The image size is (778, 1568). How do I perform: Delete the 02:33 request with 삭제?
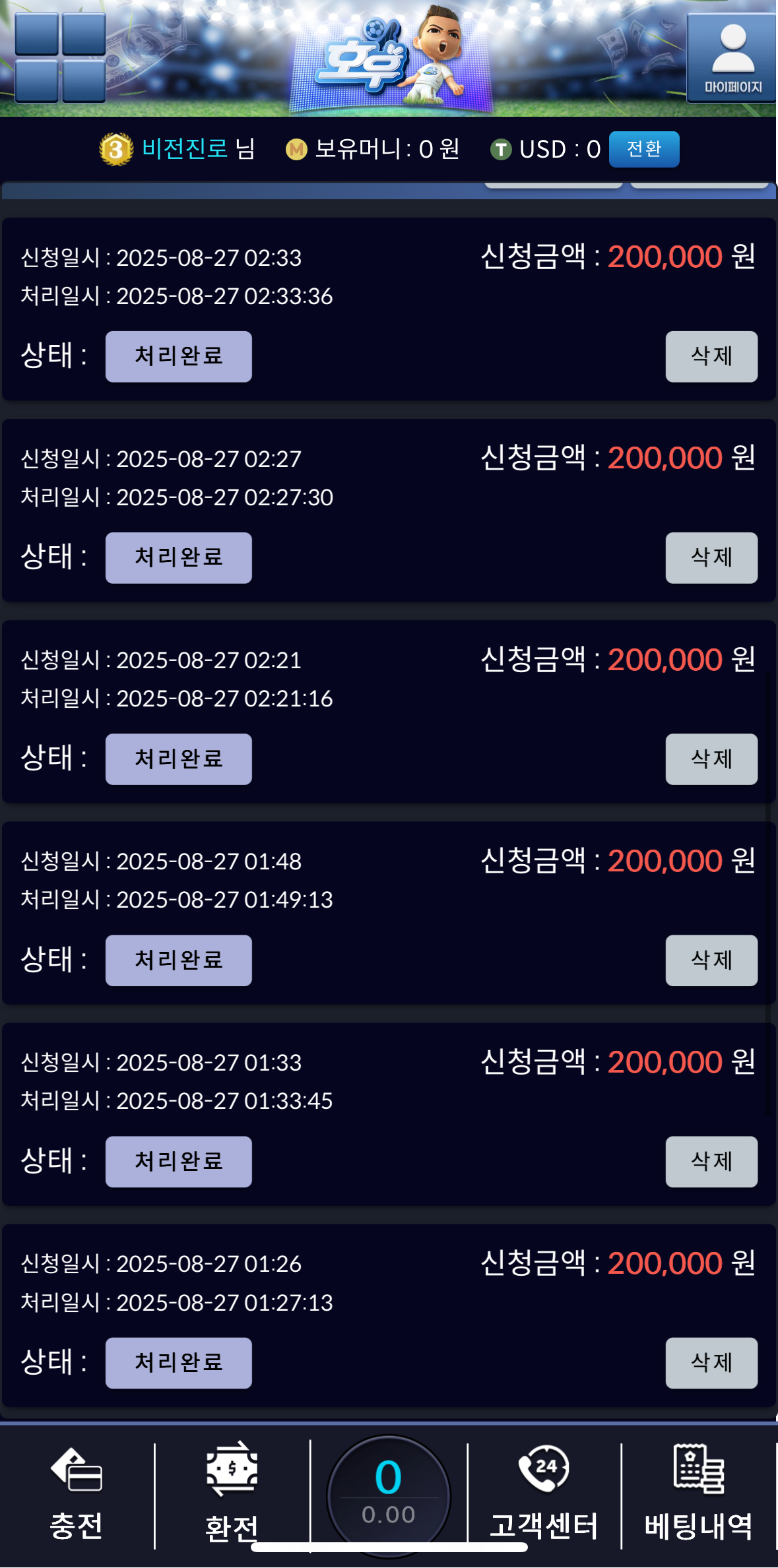click(x=711, y=356)
